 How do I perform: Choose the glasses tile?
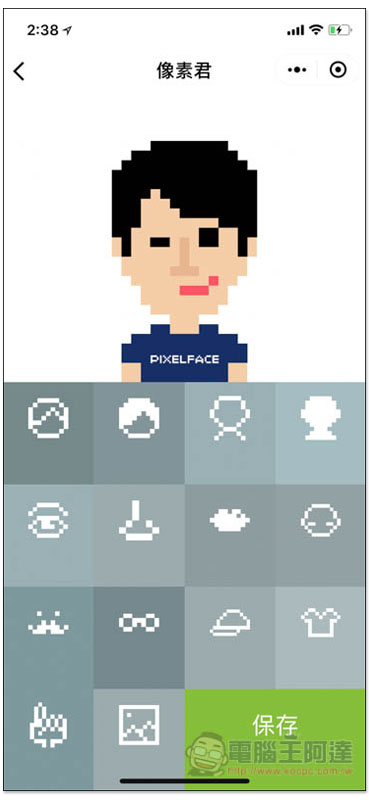coord(139,638)
